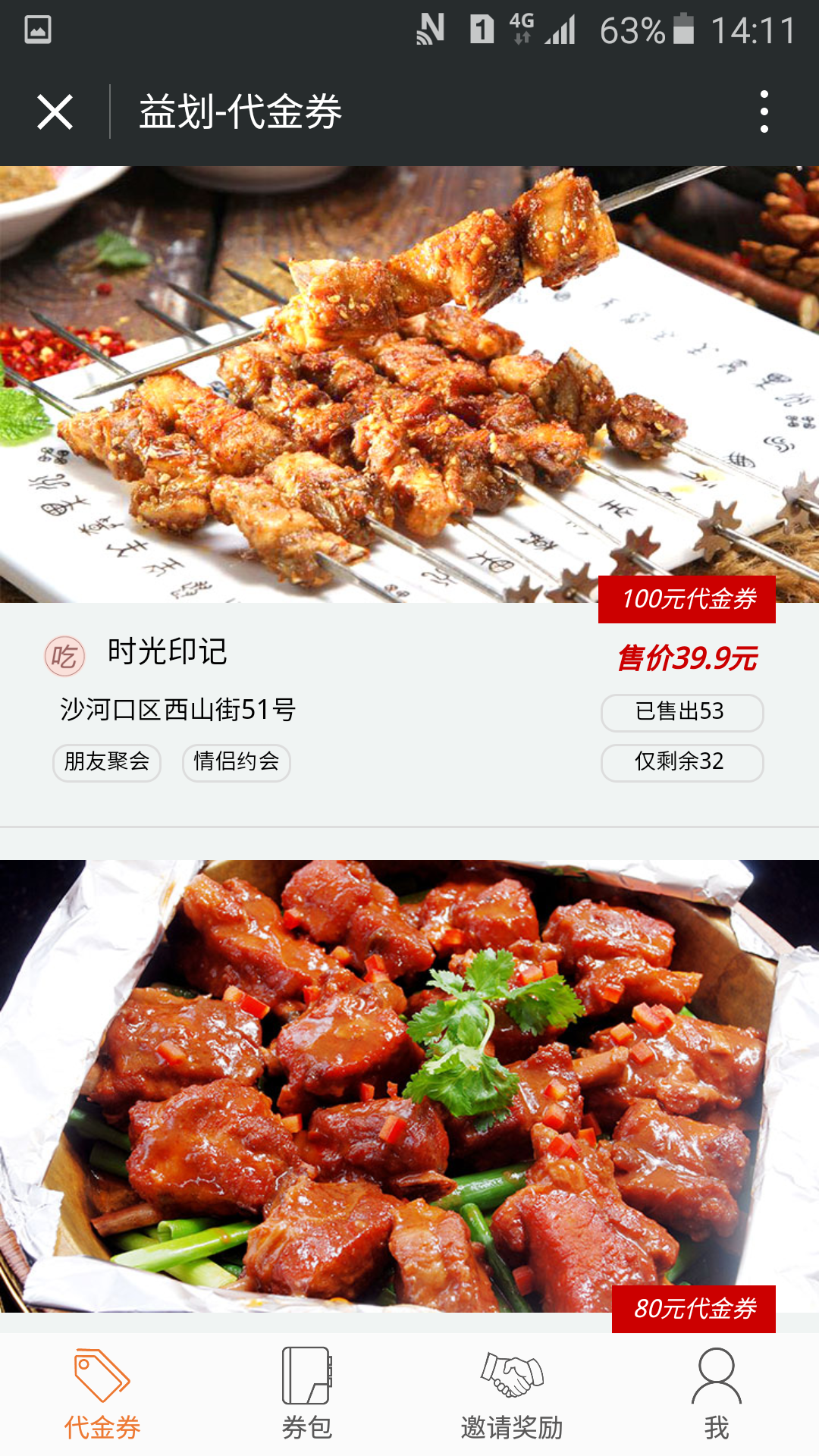Image resolution: width=819 pixels, height=1456 pixels.
Task: Go to the 券包 tab
Action: click(x=307, y=1395)
